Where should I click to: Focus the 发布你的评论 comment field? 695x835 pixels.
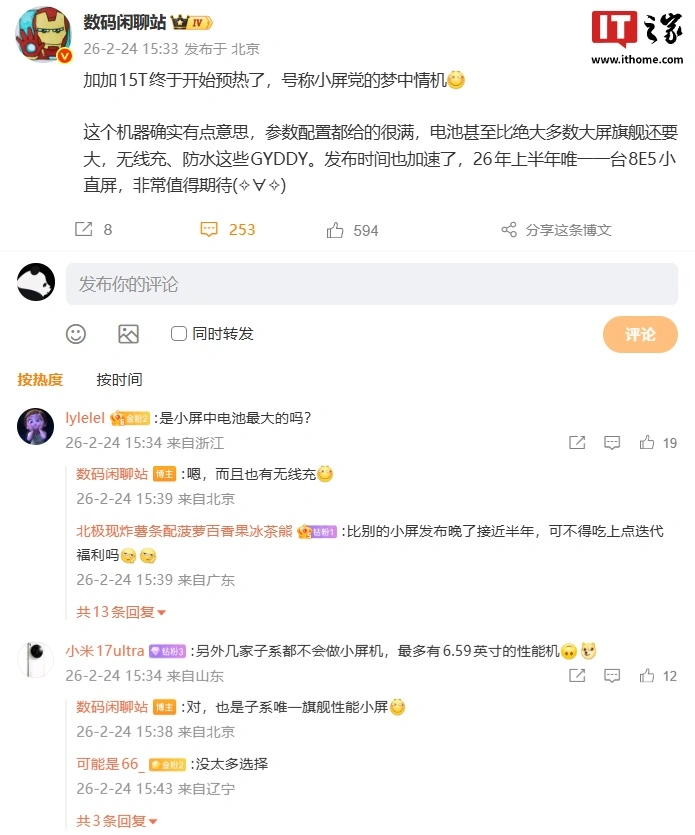(x=371, y=284)
